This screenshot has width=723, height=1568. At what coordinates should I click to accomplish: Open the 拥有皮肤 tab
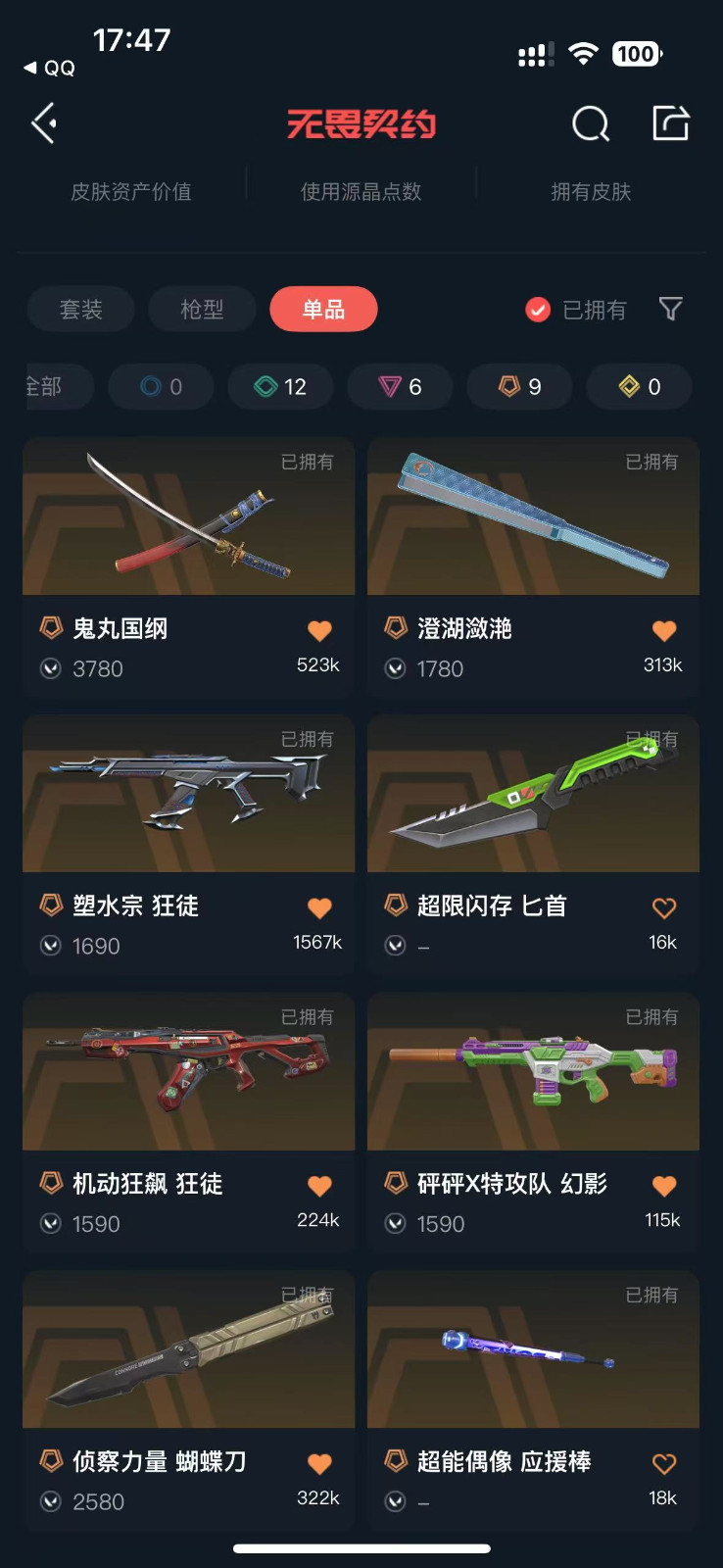[x=591, y=191]
